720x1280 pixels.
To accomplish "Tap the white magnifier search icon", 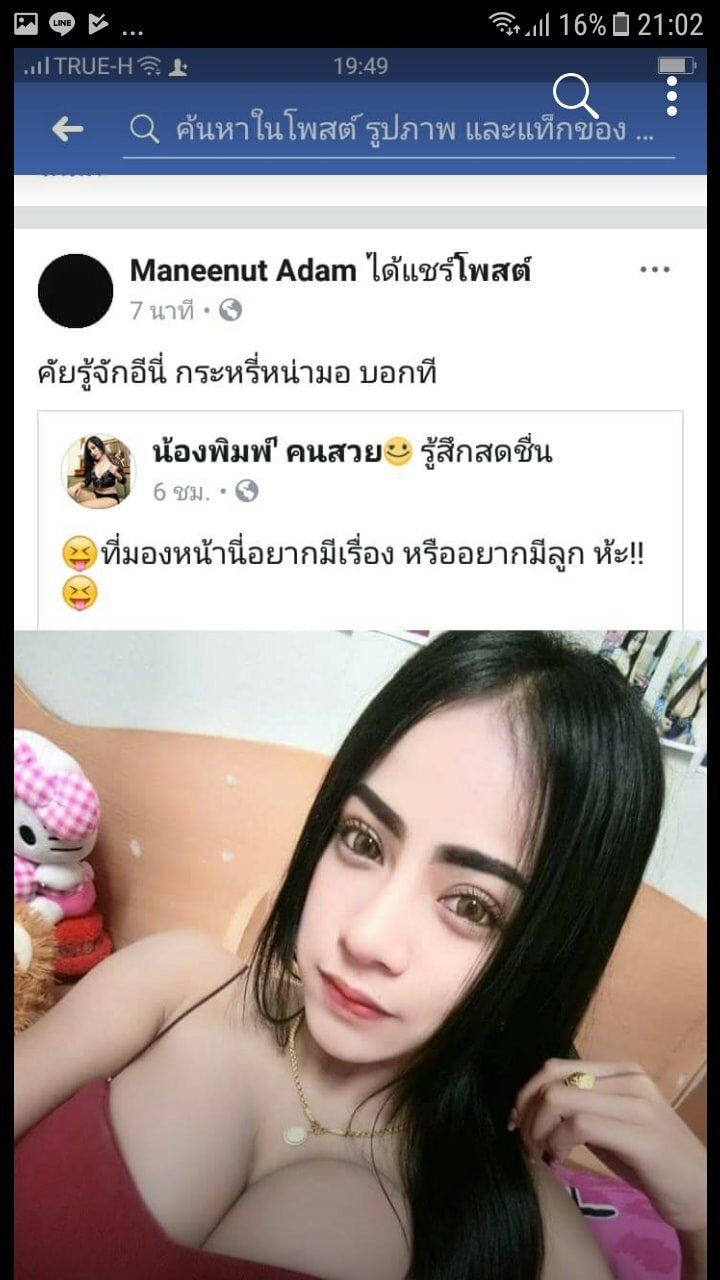I will coord(574,96).
